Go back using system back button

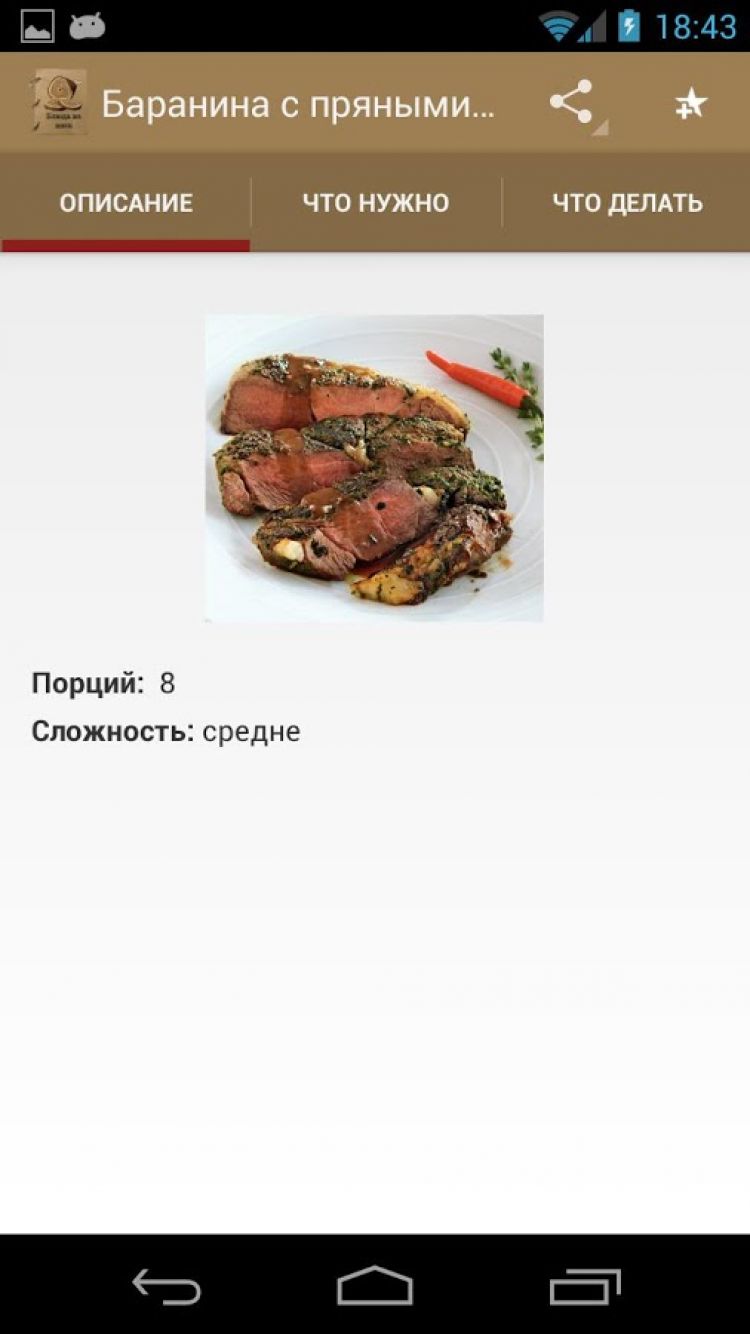(166, 1286)
